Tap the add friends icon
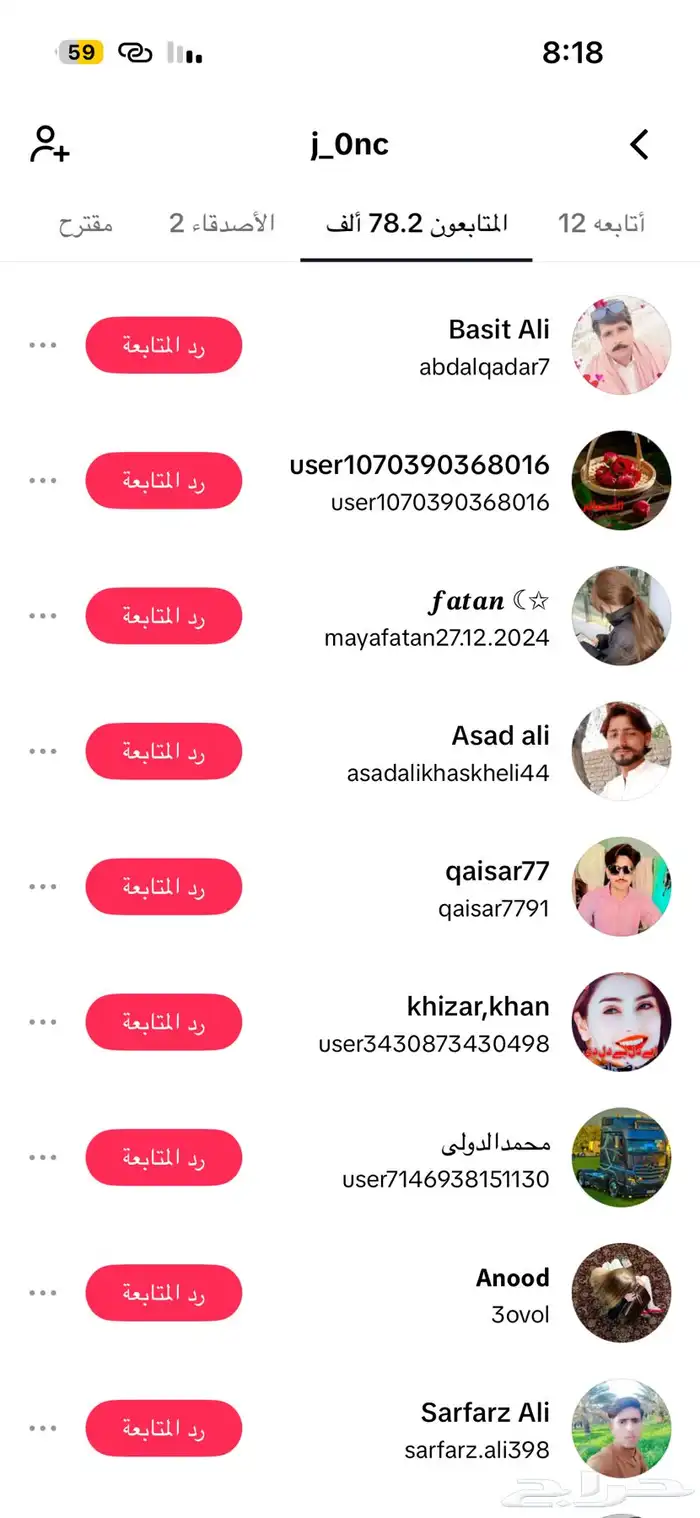 (49, 144)
